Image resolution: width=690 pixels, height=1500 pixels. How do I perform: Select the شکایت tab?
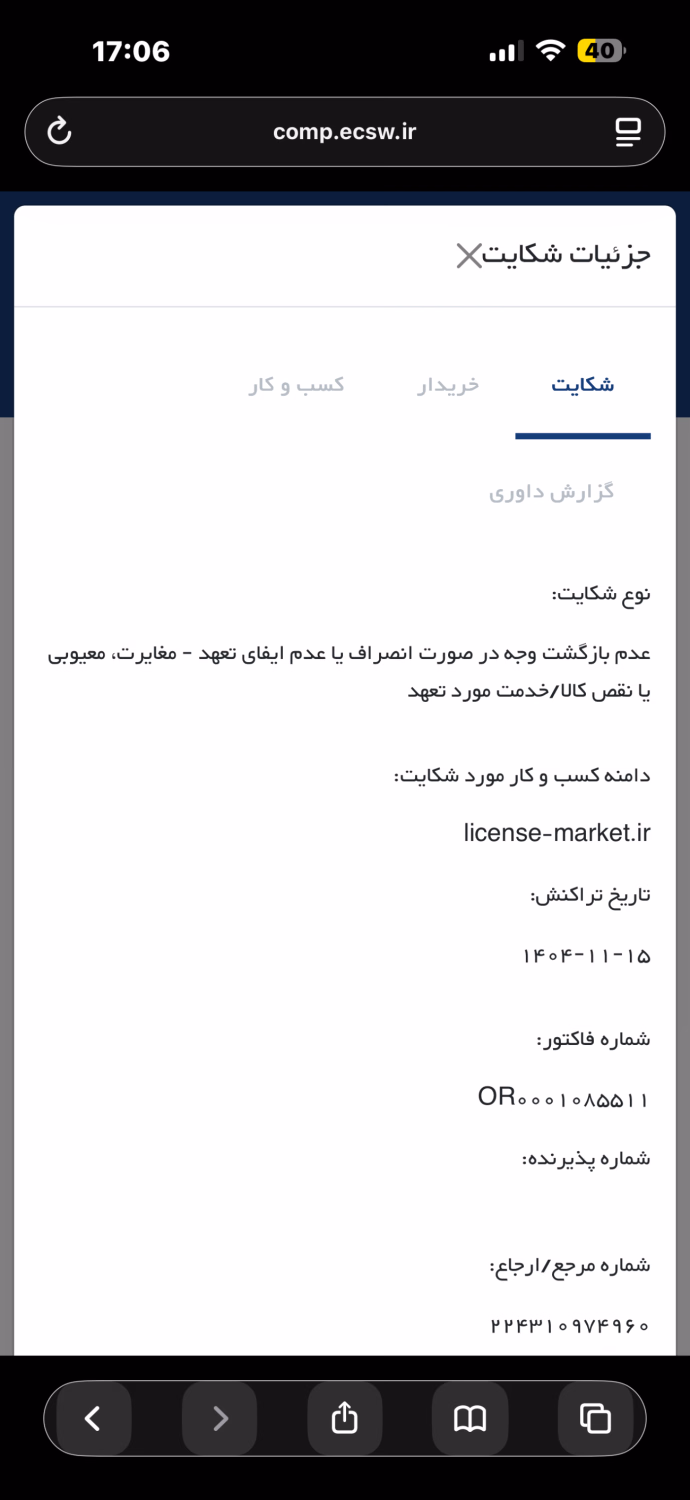point(582,385)
